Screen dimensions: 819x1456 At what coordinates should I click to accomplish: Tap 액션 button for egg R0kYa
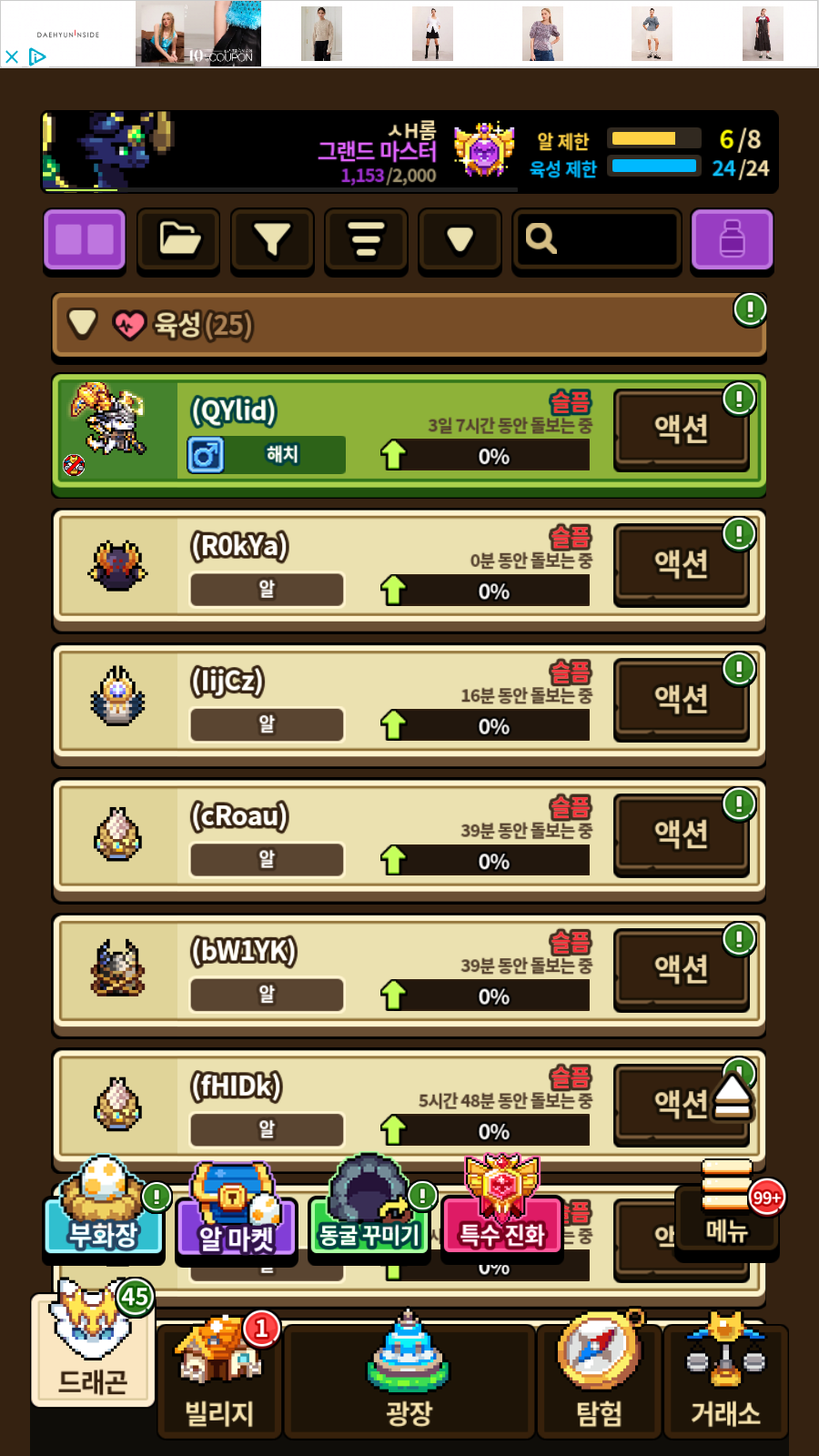pos(681,563)
